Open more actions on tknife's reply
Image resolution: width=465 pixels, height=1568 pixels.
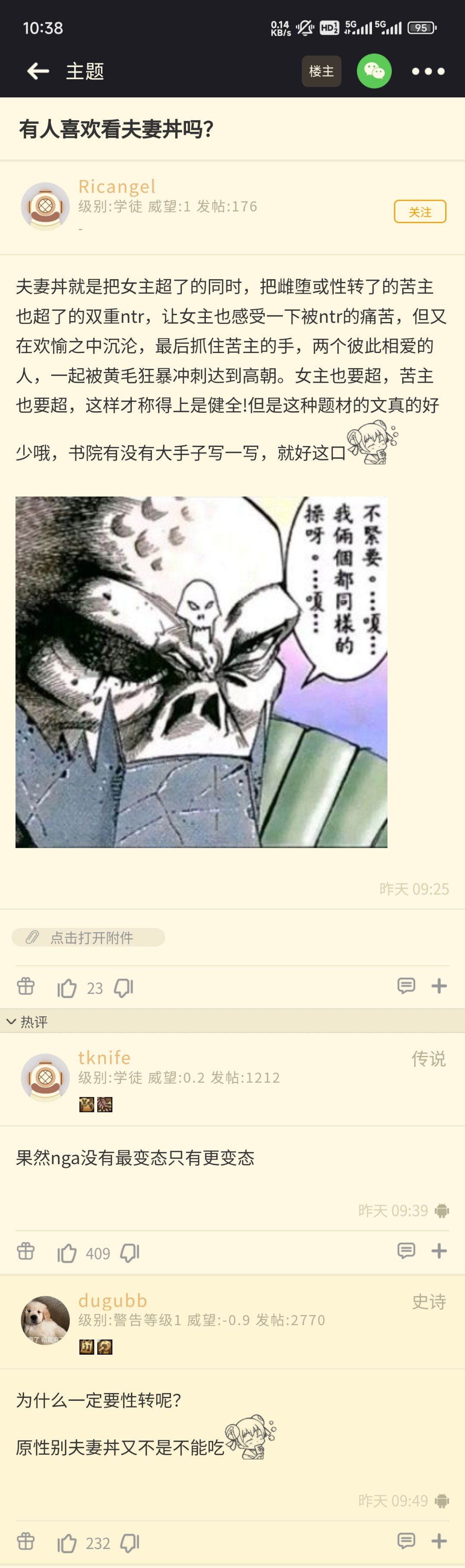click(x=439, y=1251)
